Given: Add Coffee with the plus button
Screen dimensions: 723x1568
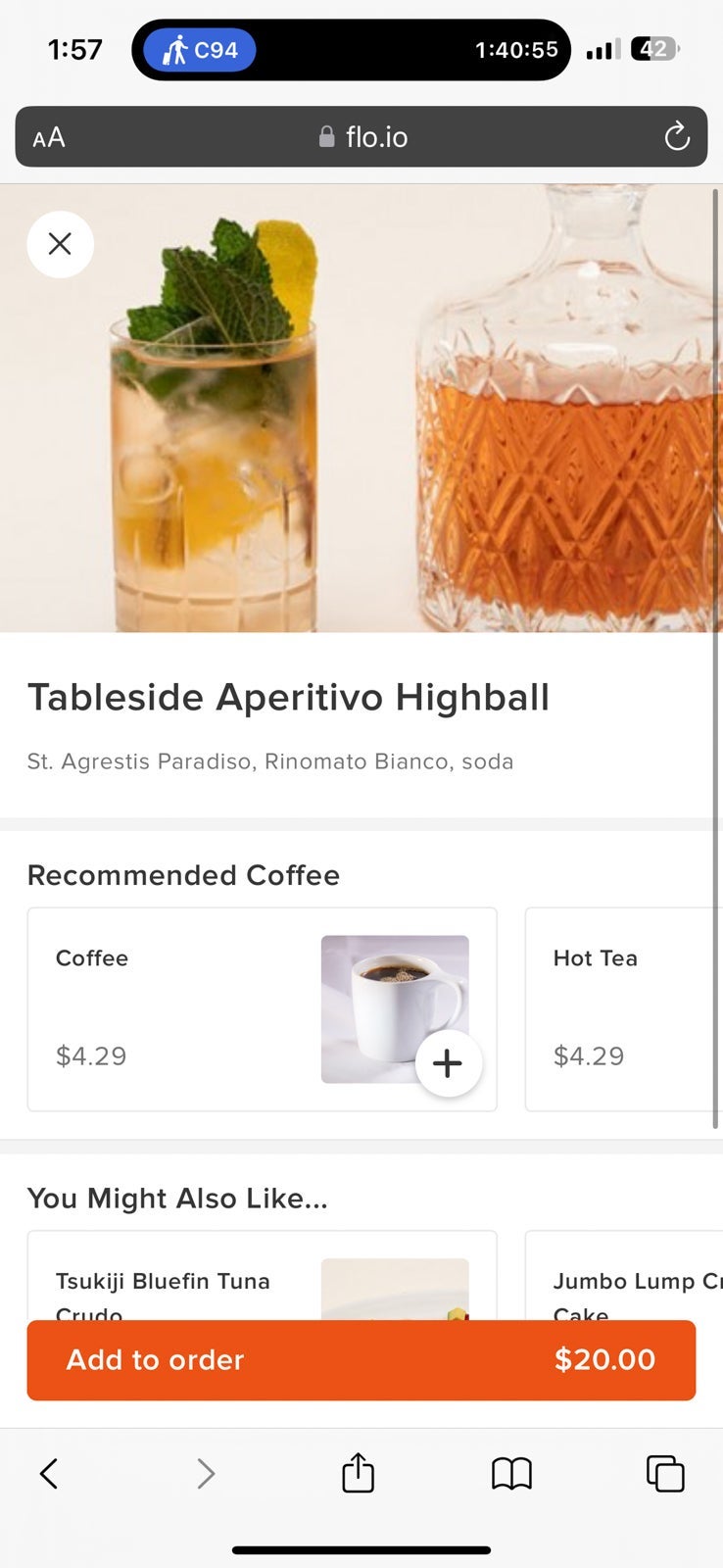Looking at the screenshot, I should [x=448, y=1063].
